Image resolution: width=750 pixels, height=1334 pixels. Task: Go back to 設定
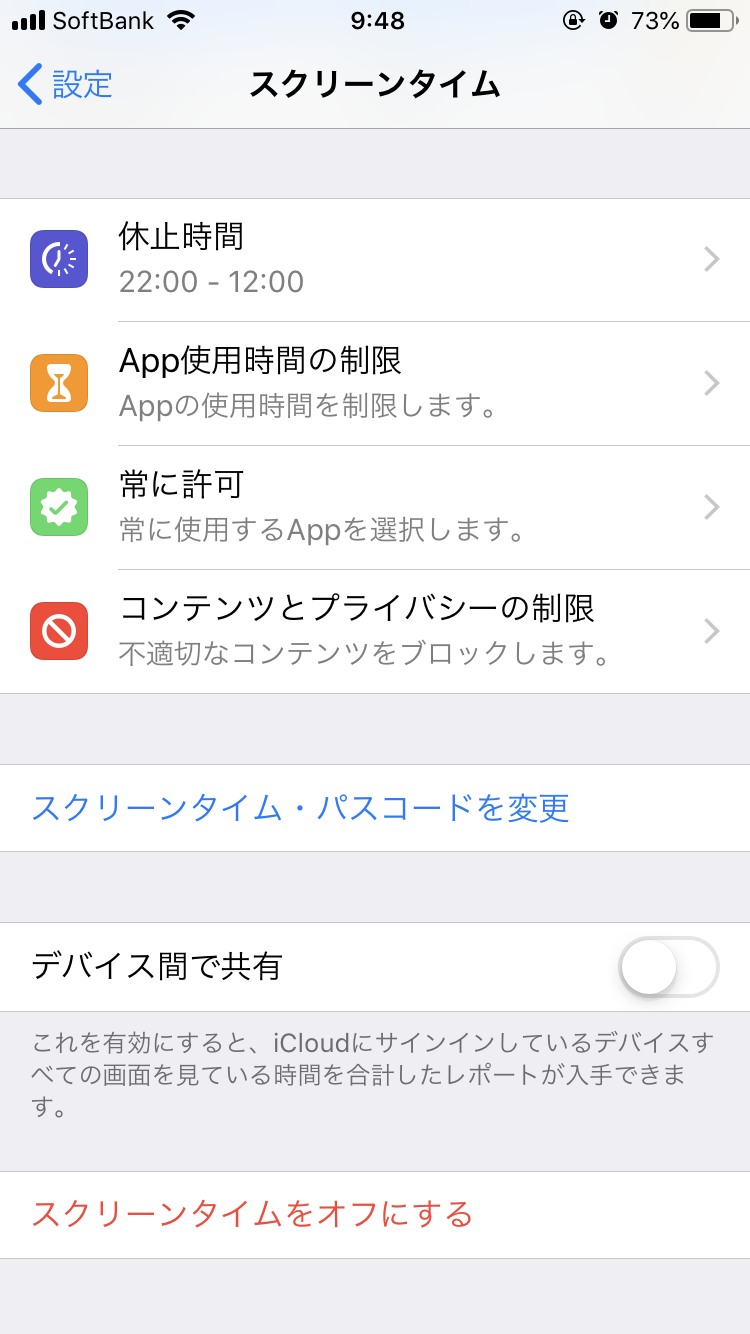(66, 85)
